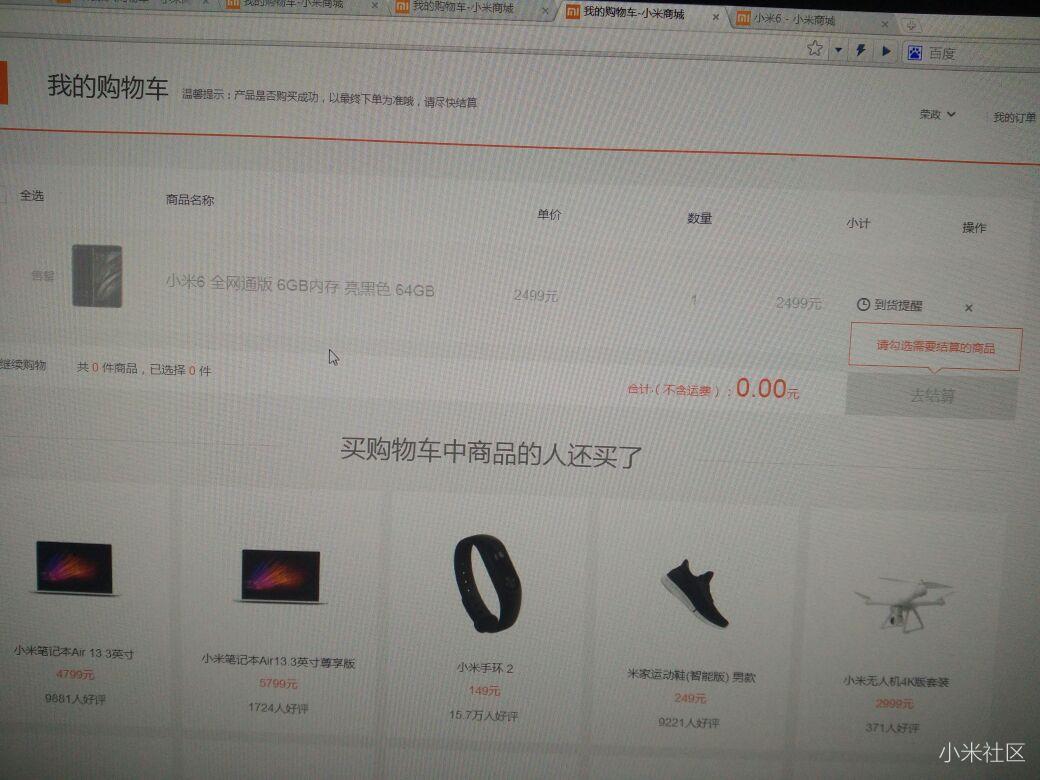This screenshot has height=780, width=1040.
Task: Open 我的订单 my orders link
Action: (1014, 118)
